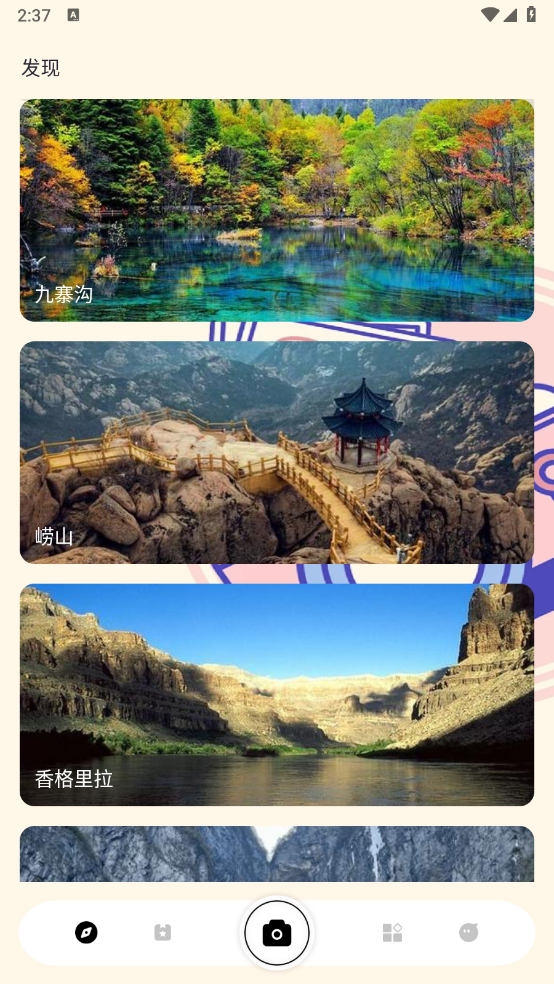554x984 pixels.
Task: Open the 九寨沟 scenery card
Action: tap(277, 210)
